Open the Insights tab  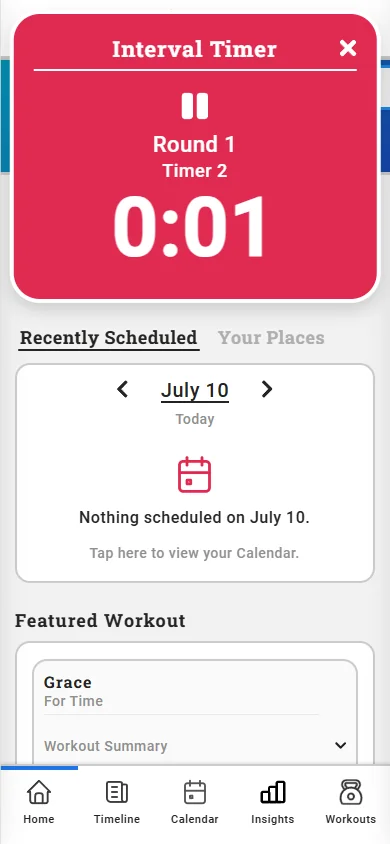click(273, 803)
